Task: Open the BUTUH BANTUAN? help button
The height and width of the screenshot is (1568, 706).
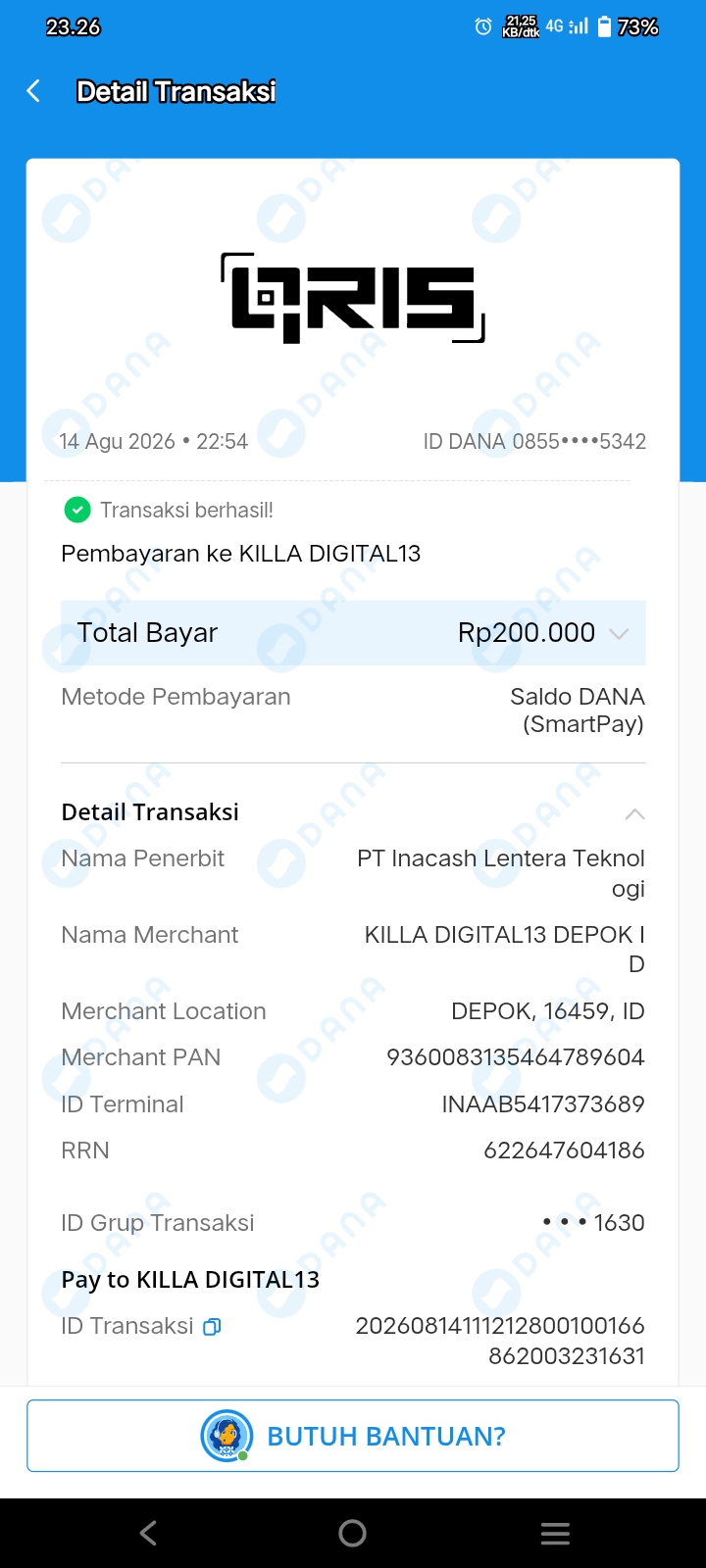Action: [x=353, y=1436]
